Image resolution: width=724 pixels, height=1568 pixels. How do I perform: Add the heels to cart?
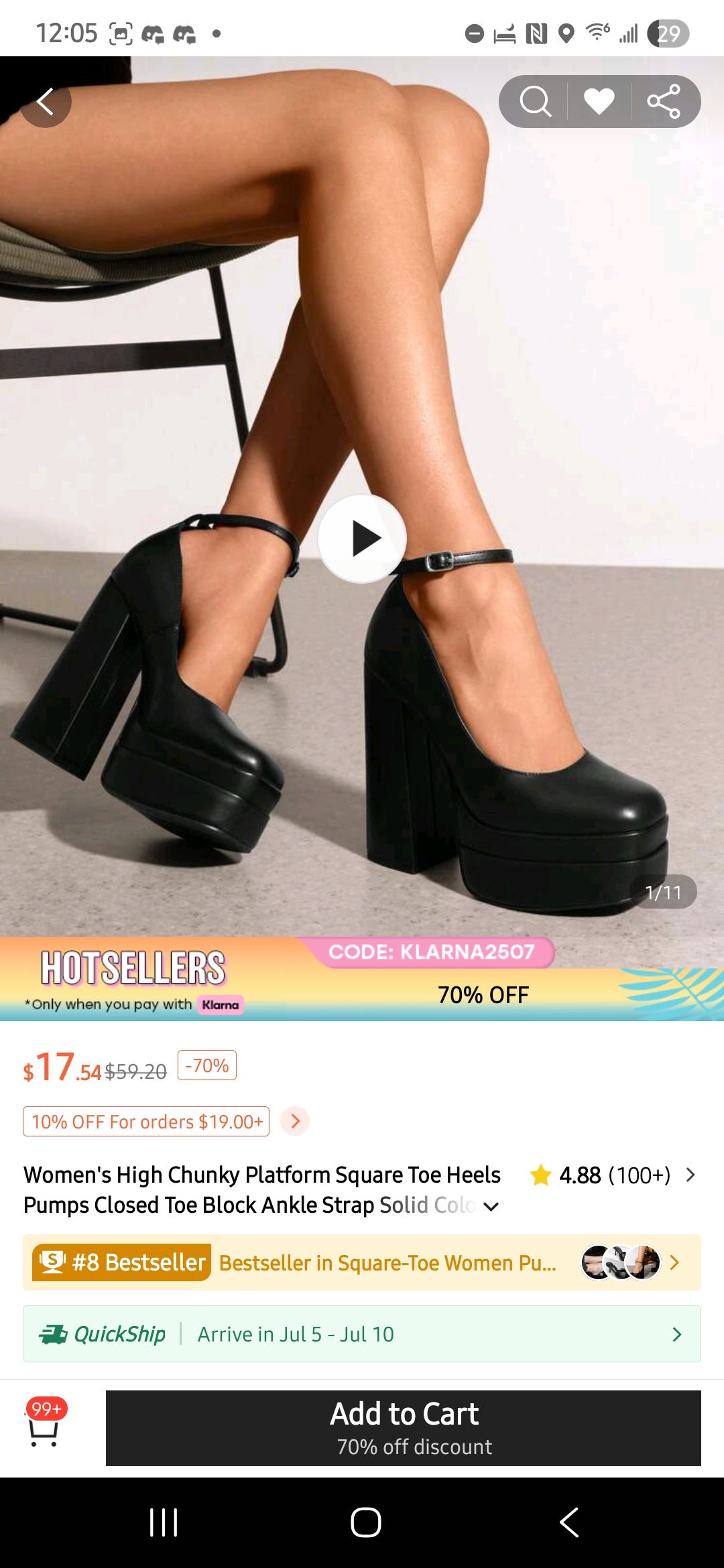404,1428
